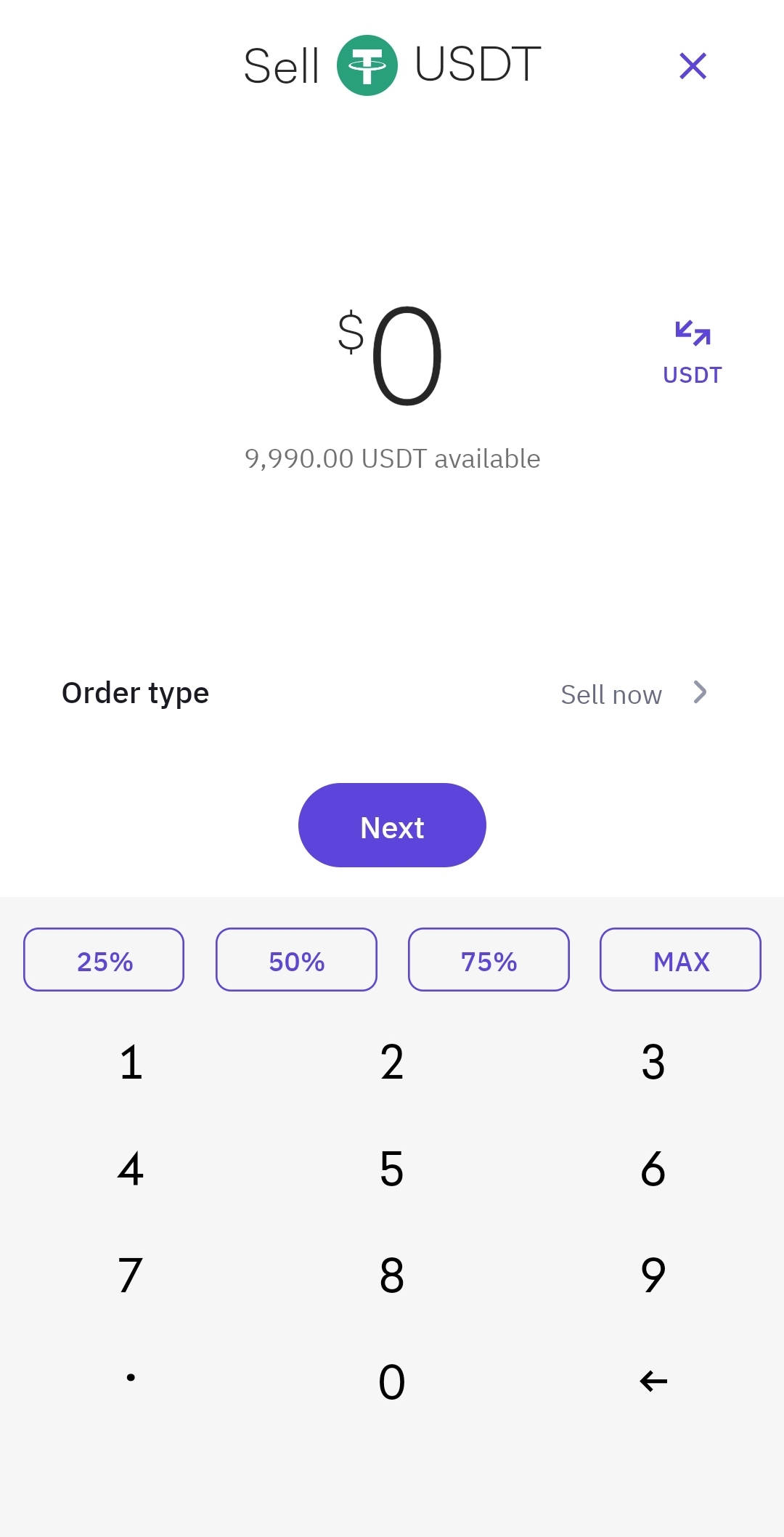
Task: Add a decimal point on the keypad
Action: [x=131, y=1378]
